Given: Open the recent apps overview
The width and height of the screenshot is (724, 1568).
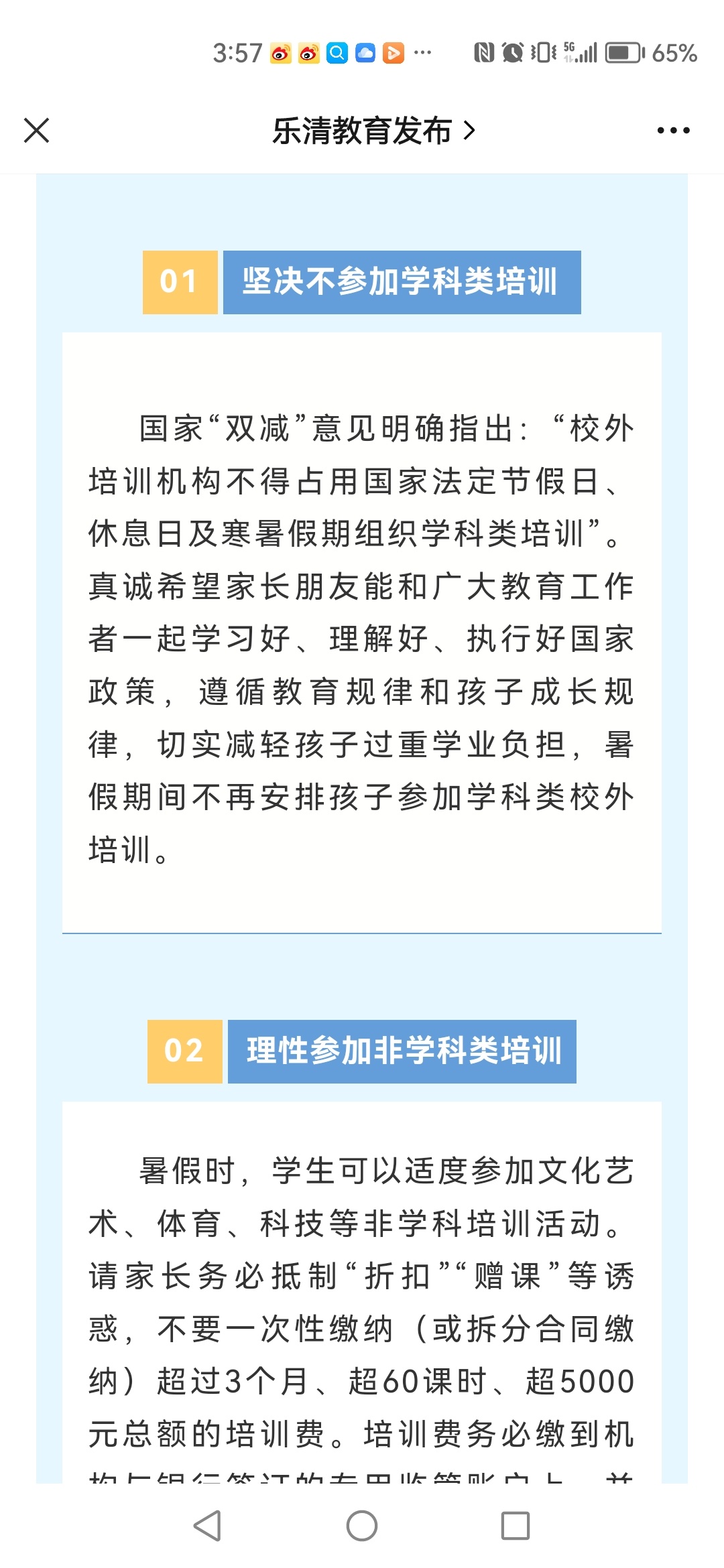Looking at the screenshot, I should (516, 1526).
